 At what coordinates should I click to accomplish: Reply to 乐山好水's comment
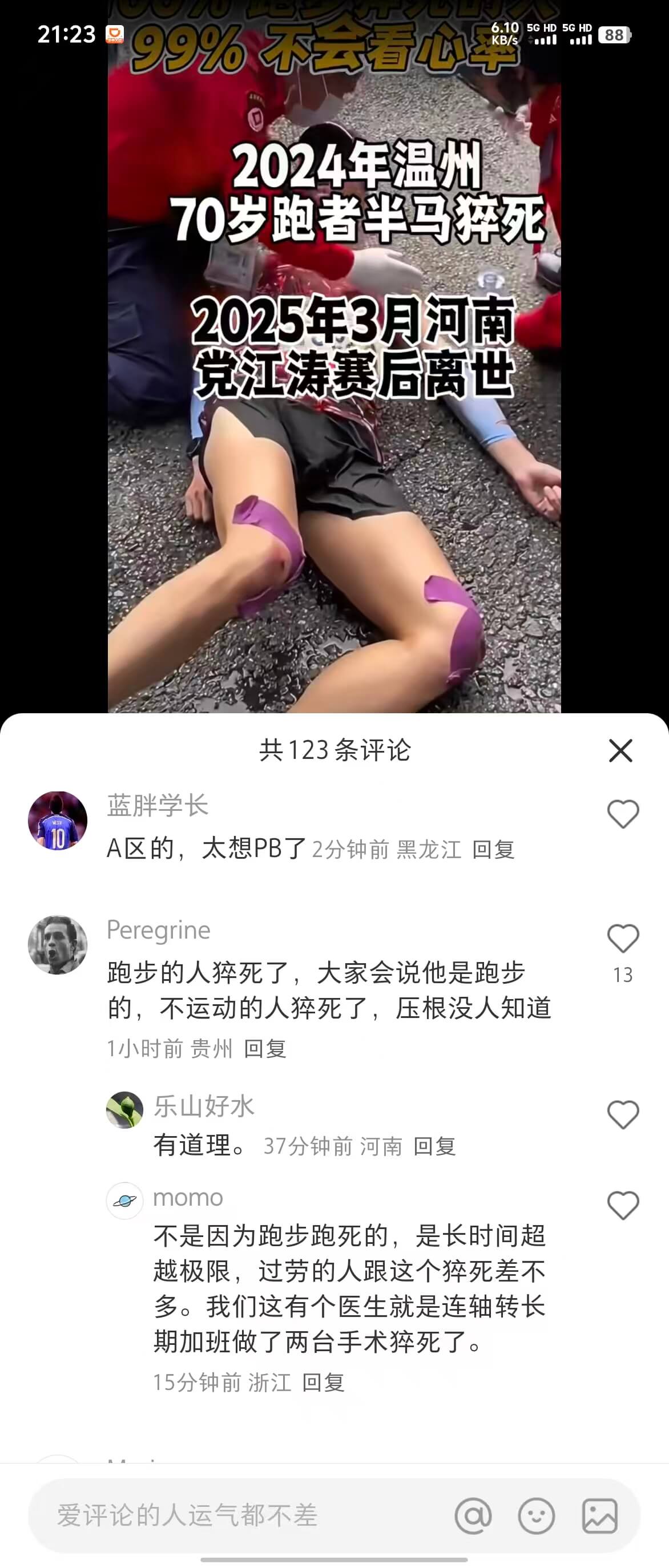[434, 1146]
